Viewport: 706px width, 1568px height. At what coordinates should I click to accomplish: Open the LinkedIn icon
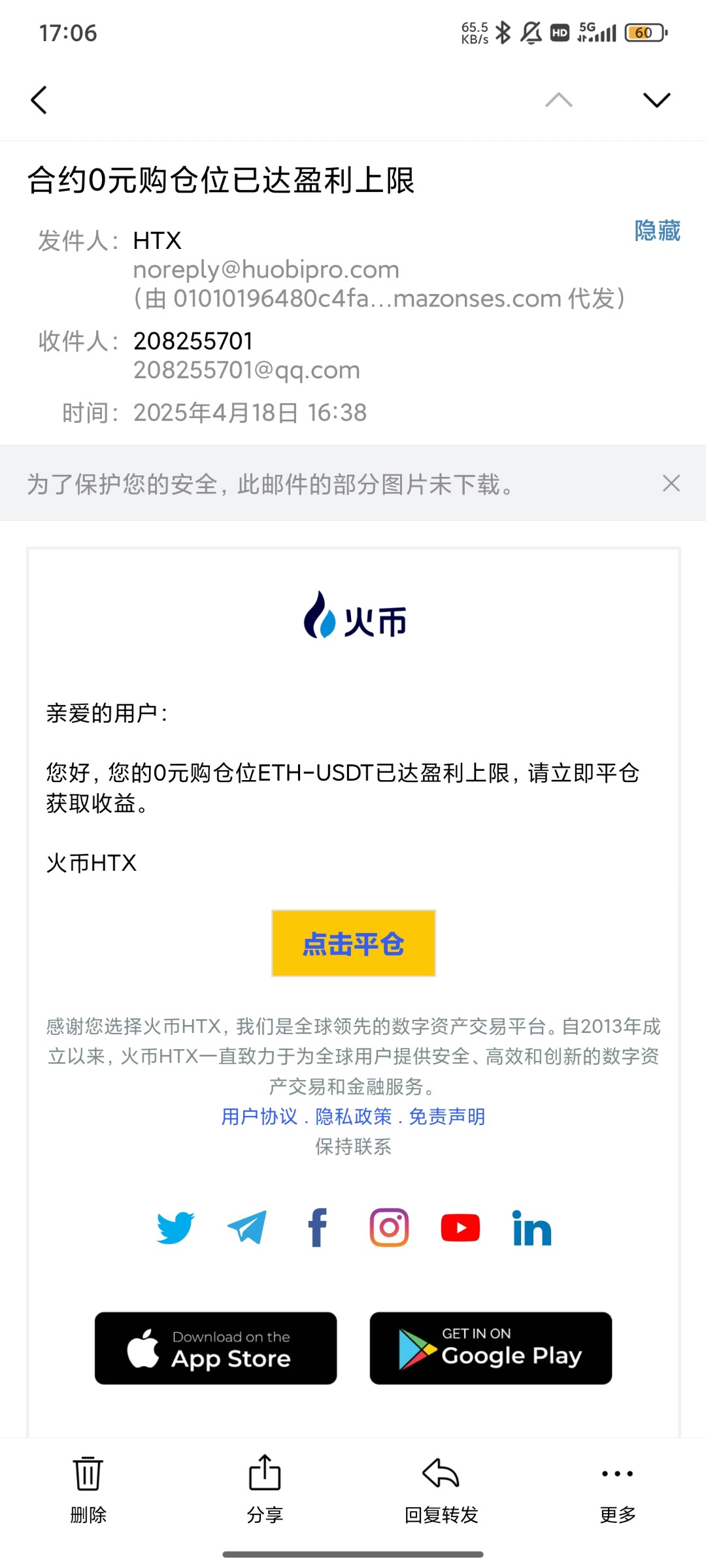click(532, 1228)
